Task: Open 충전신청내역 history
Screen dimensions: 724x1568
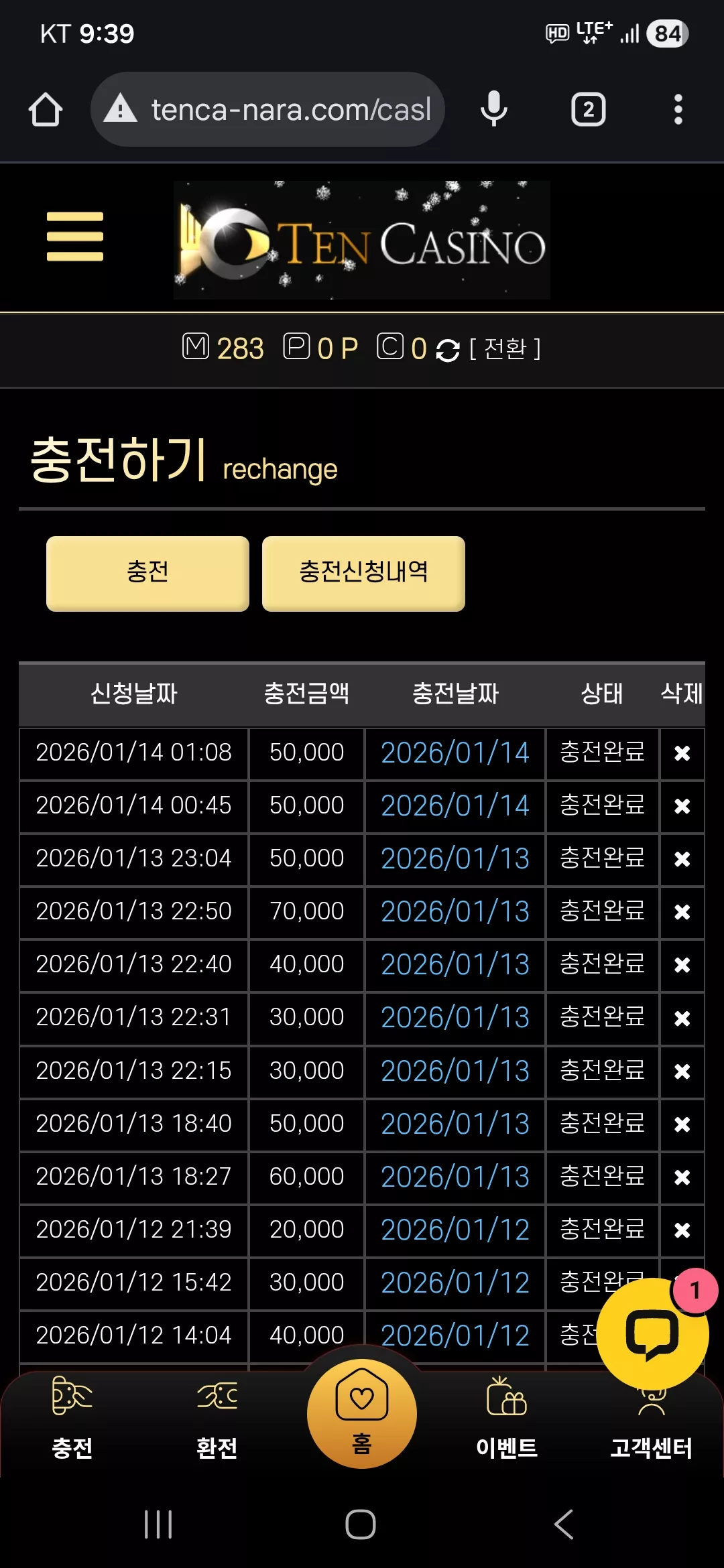Action: [x=363, y=574]
